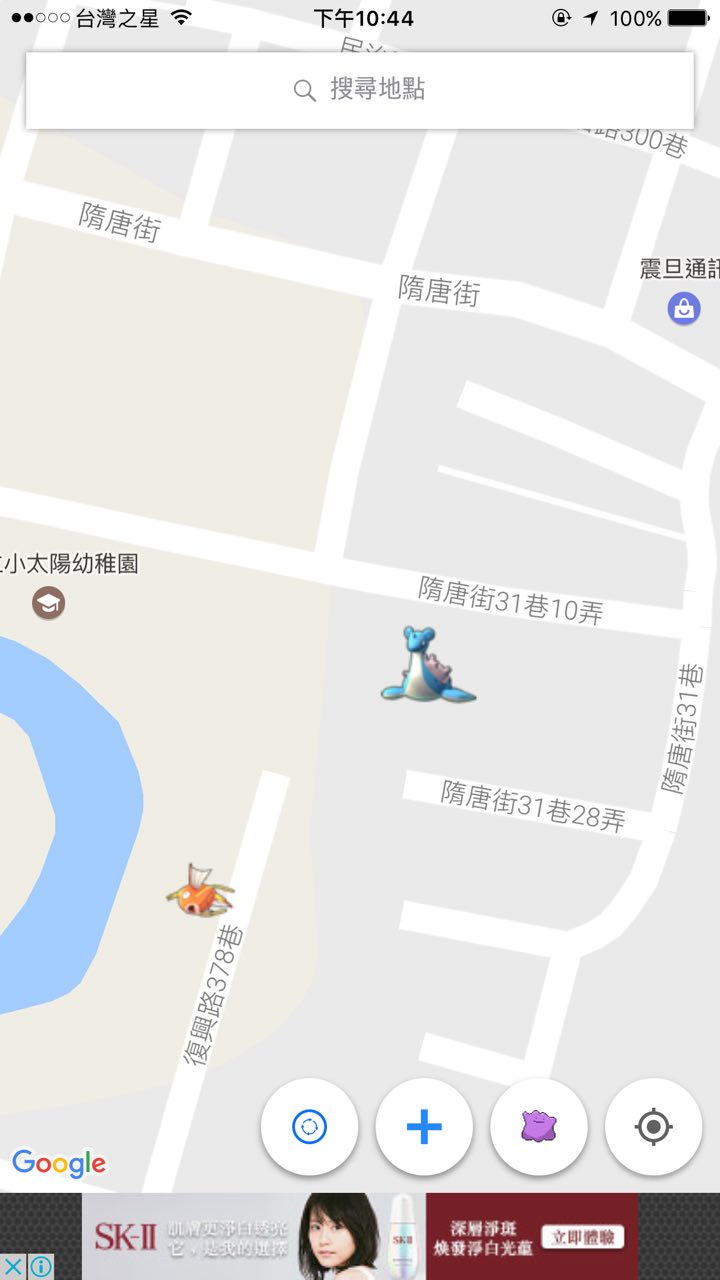Tap the round refresh scan button
The width and height of the screenshot is (720, 1280).
click(309, 1127)
